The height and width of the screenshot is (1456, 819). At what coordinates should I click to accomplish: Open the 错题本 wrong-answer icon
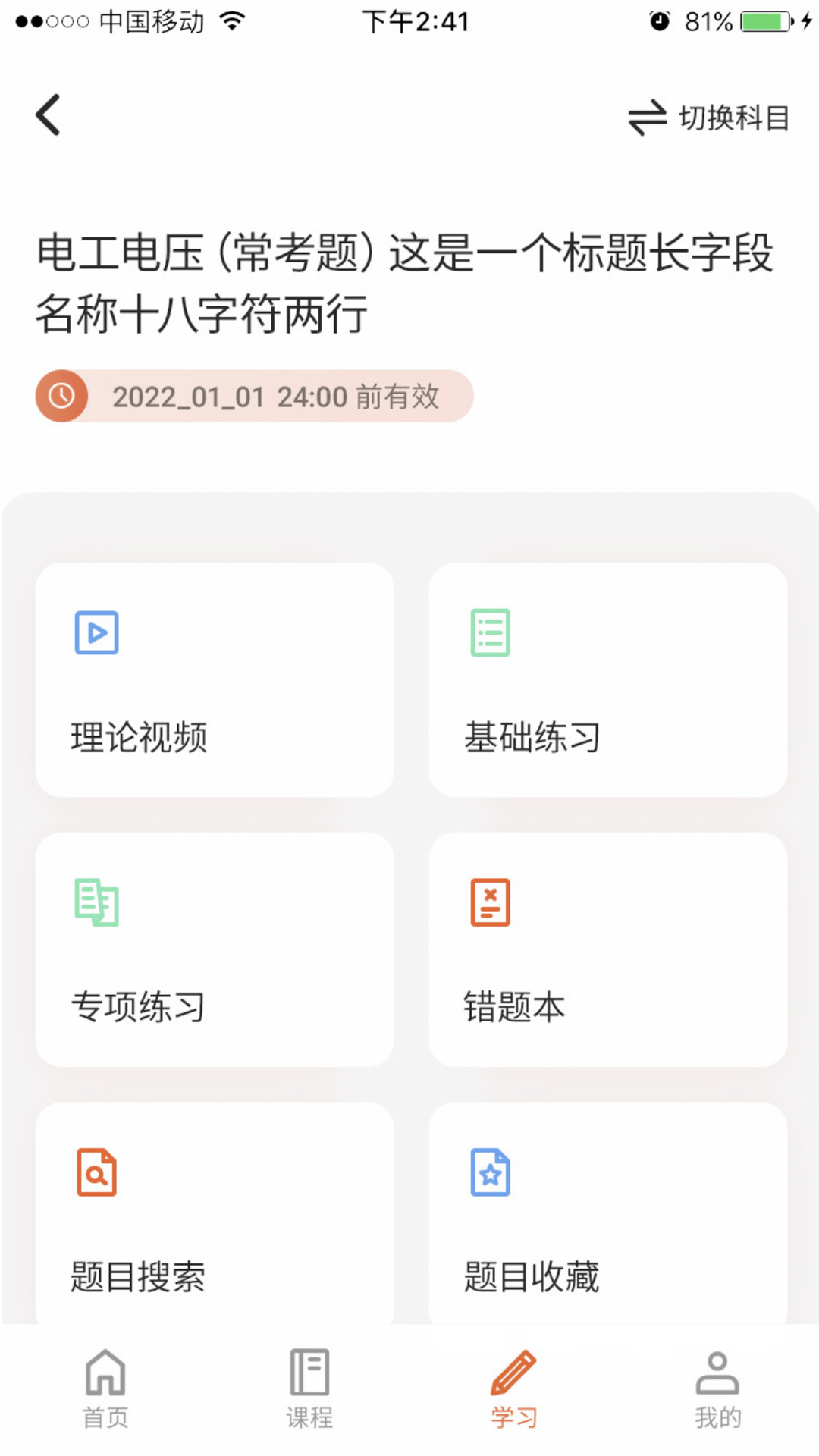[490, 902]
